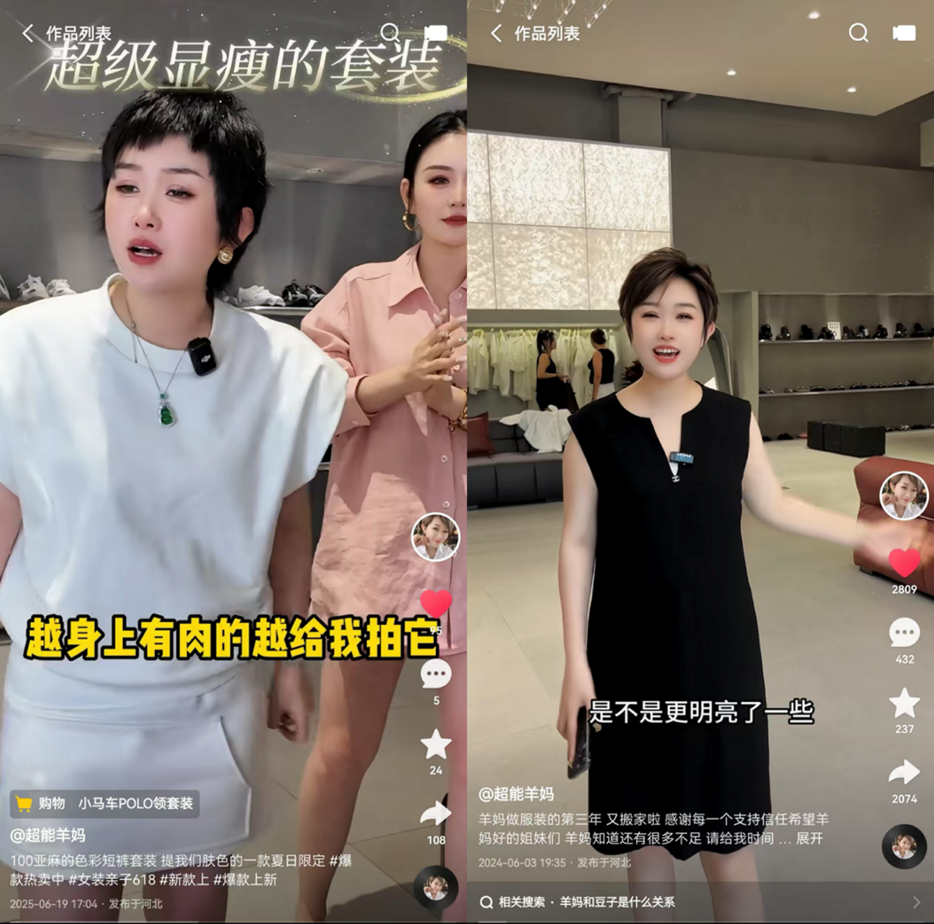This screenshot has width=934, height=924.
Task: Share the video showing 108 shares
Action: click(x=435, y=813)
